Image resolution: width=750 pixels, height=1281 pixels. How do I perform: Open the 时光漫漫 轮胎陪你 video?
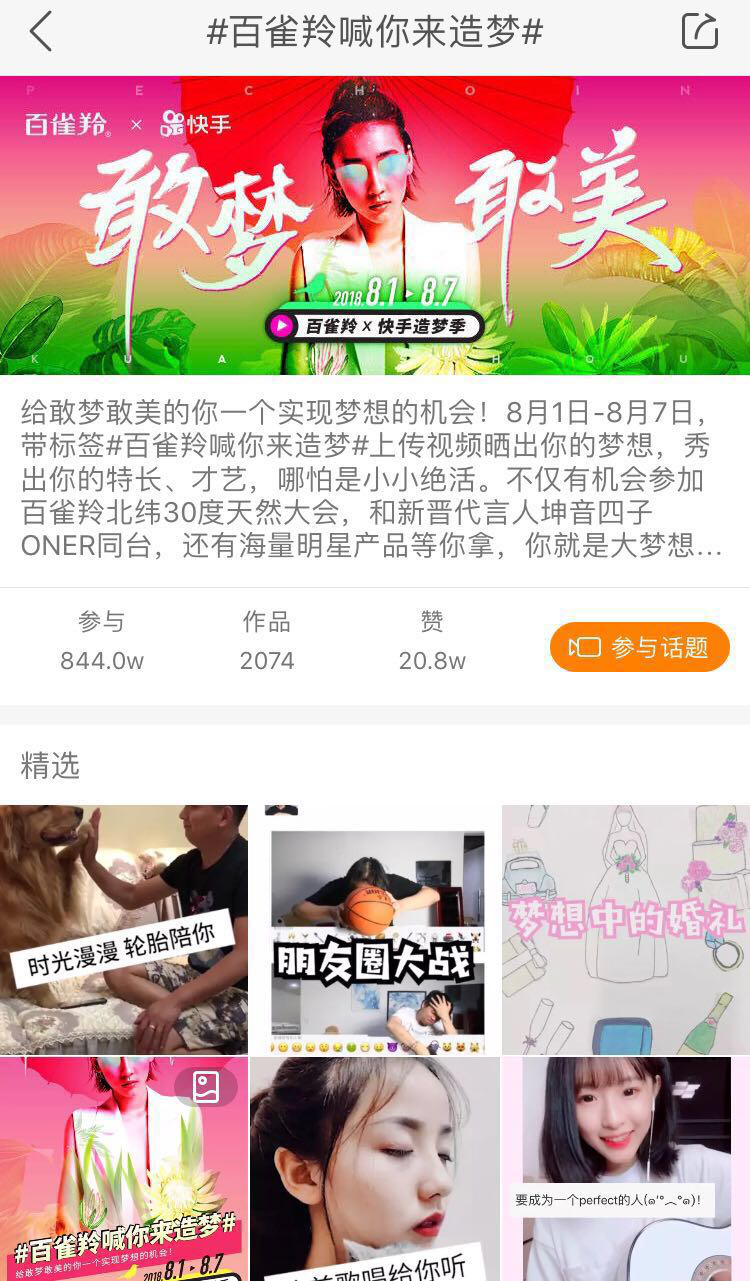[124, 929]
